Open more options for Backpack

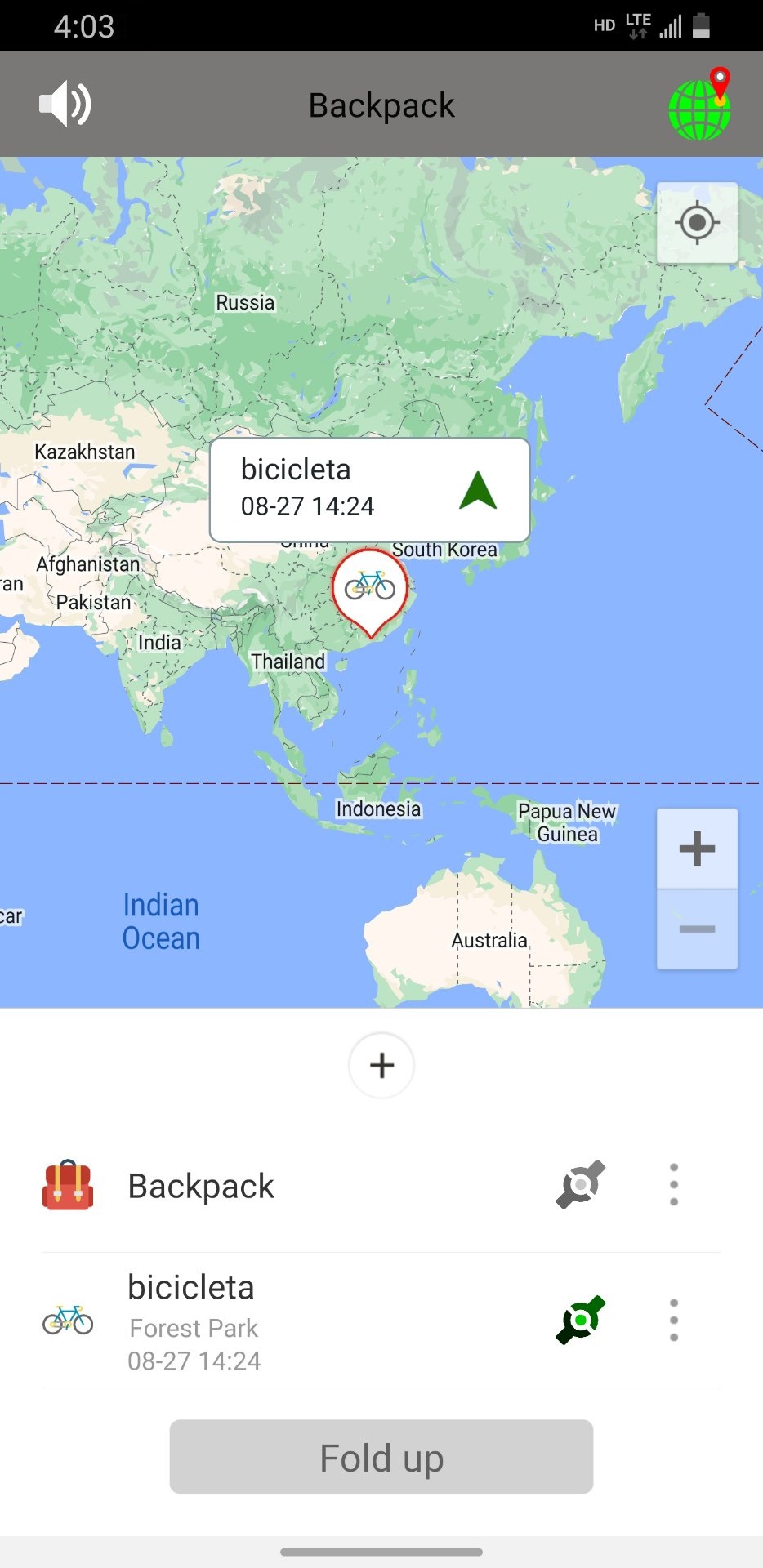(674, 1184)
